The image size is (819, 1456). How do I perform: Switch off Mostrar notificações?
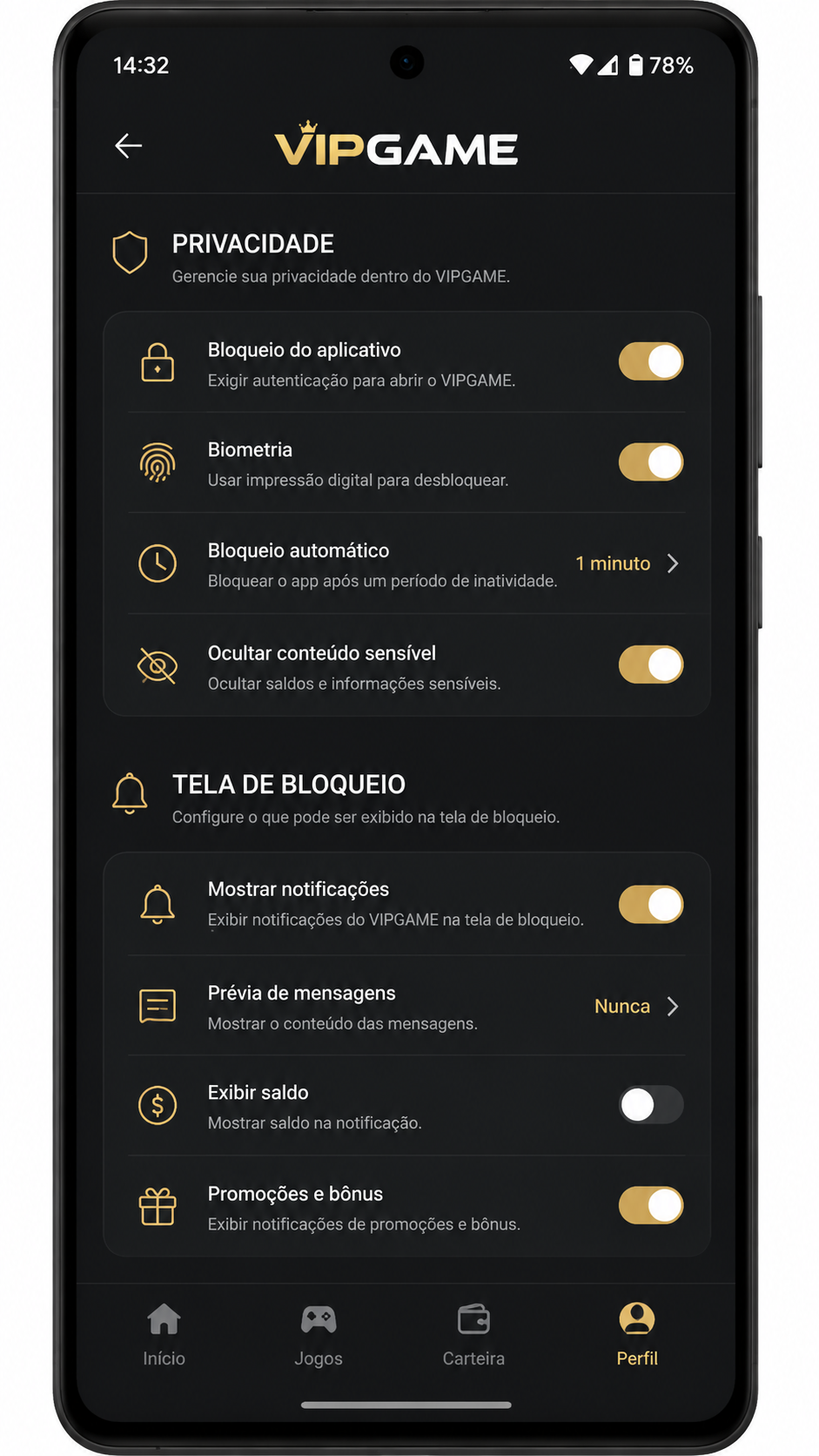pos(651,905)
